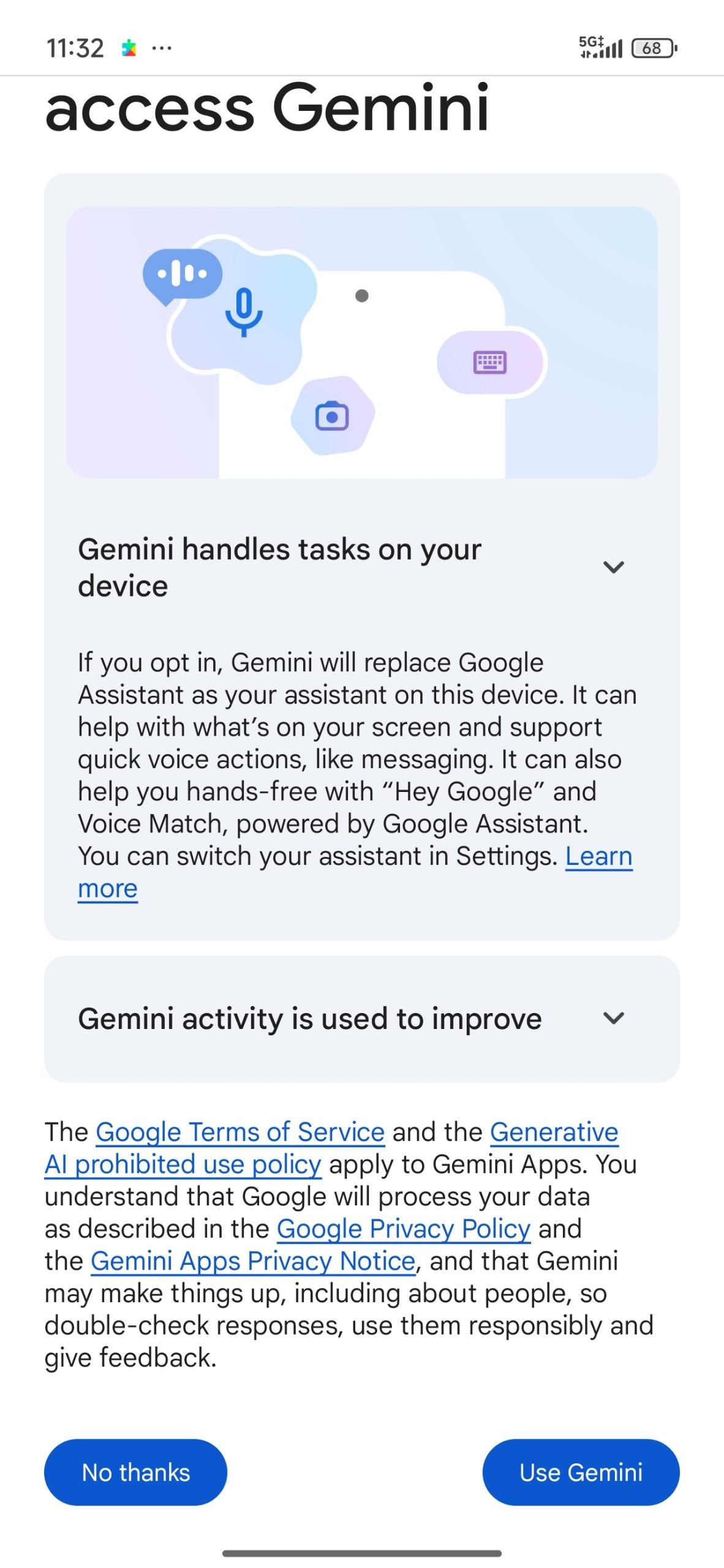Tap Use Gemini to opt in
Image resolution: width=724 pixels, height=1568 pixels.
pyautogui.click(x=581, y=1472)
